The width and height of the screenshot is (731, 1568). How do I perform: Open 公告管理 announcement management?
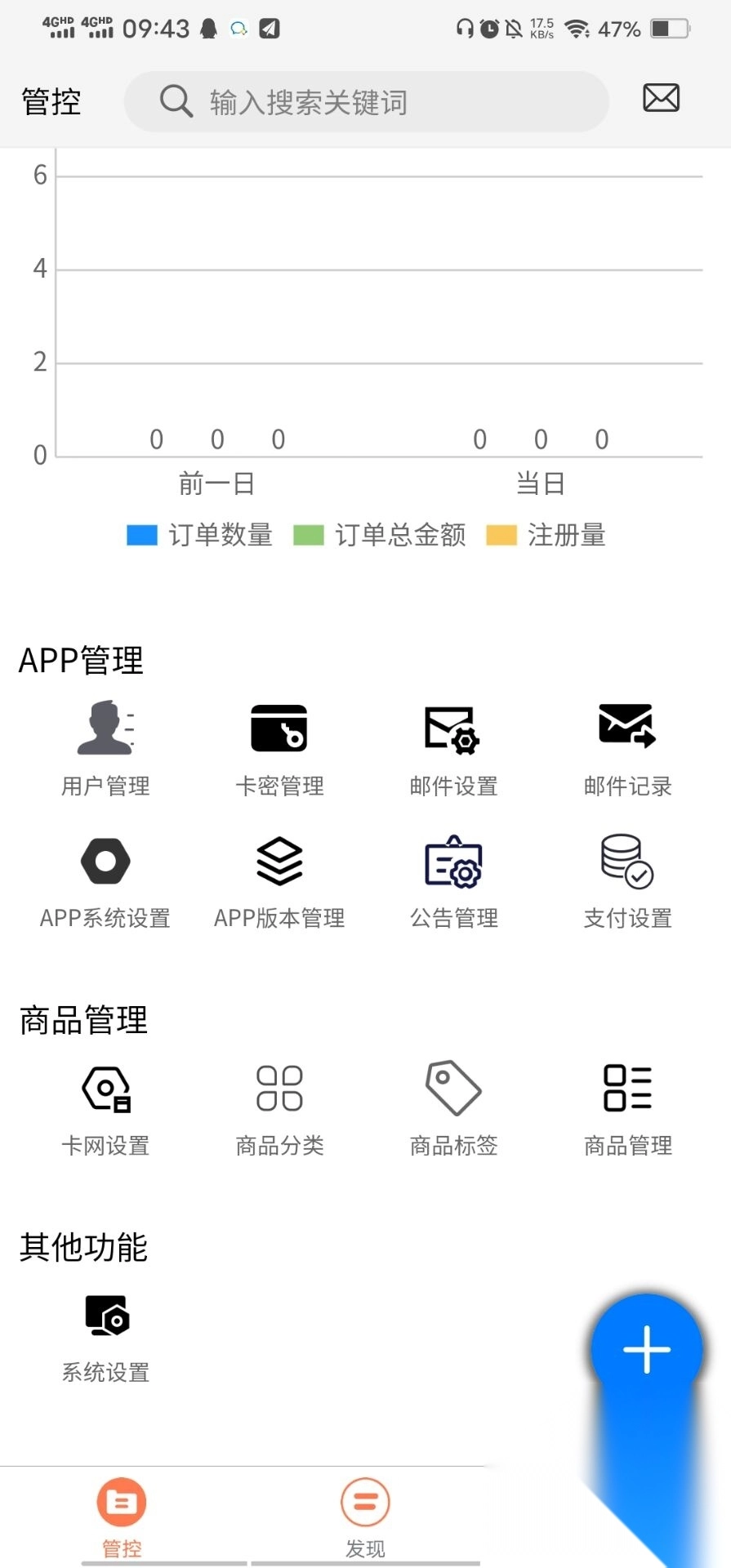pos(453,880)
